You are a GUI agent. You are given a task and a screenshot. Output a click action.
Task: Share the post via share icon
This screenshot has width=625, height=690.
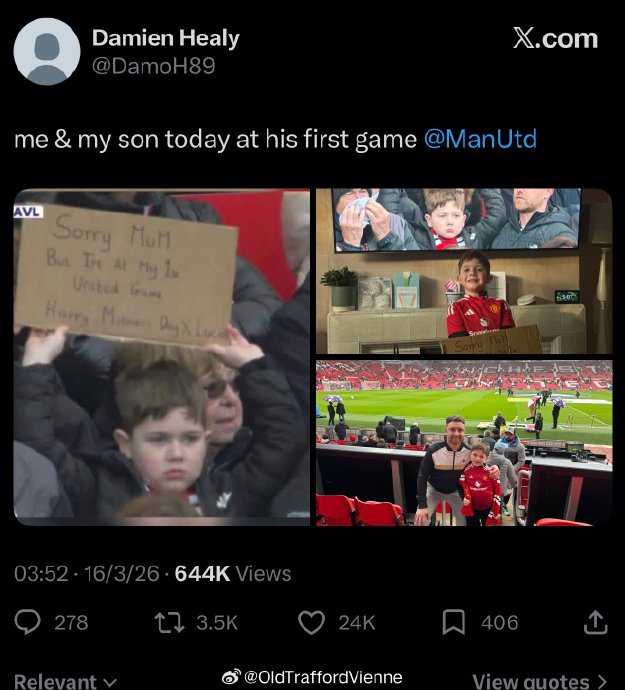595,622
